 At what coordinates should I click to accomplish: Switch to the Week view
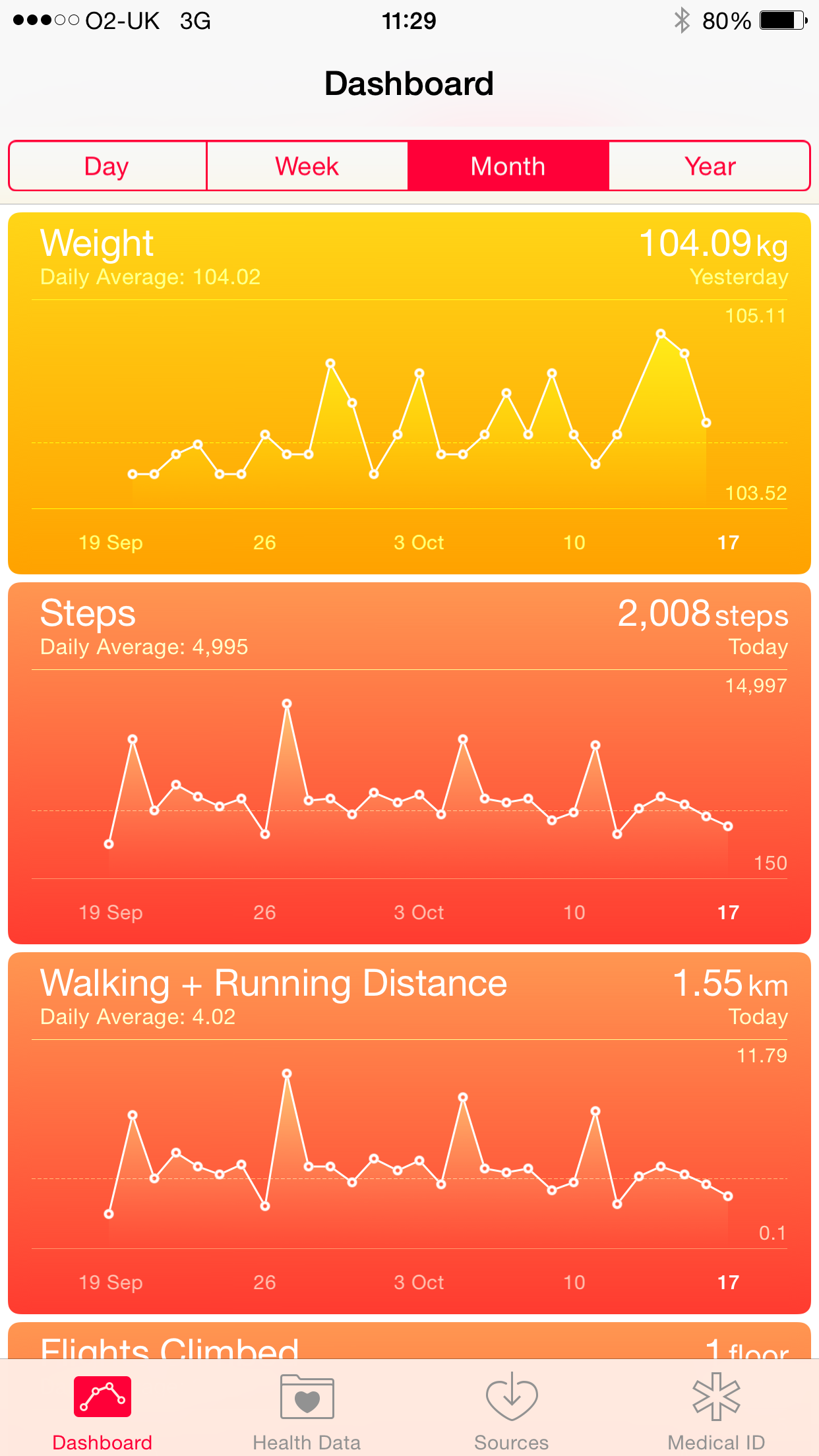[307, 166]
